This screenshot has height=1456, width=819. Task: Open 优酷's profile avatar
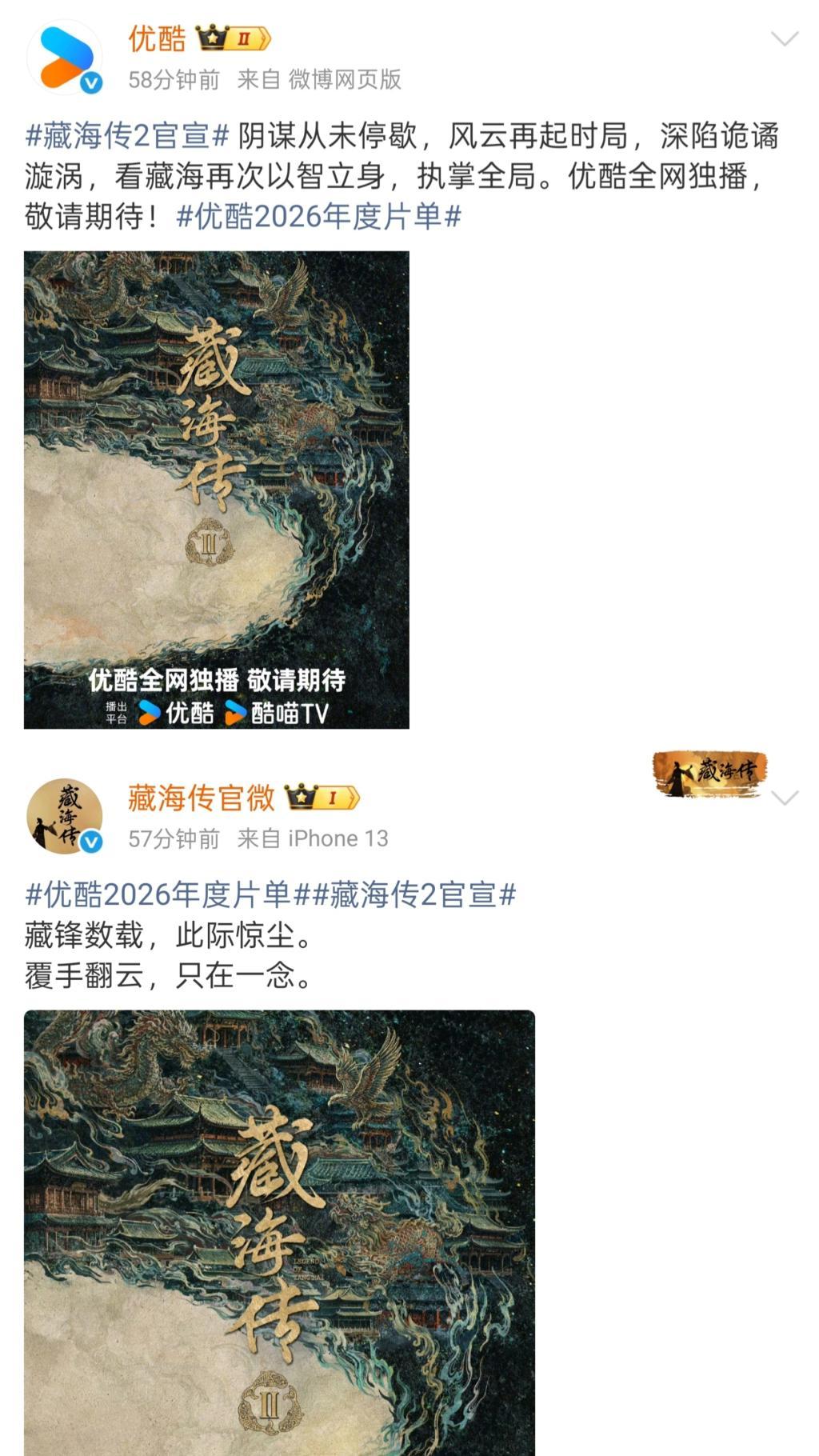coord(65,58)
